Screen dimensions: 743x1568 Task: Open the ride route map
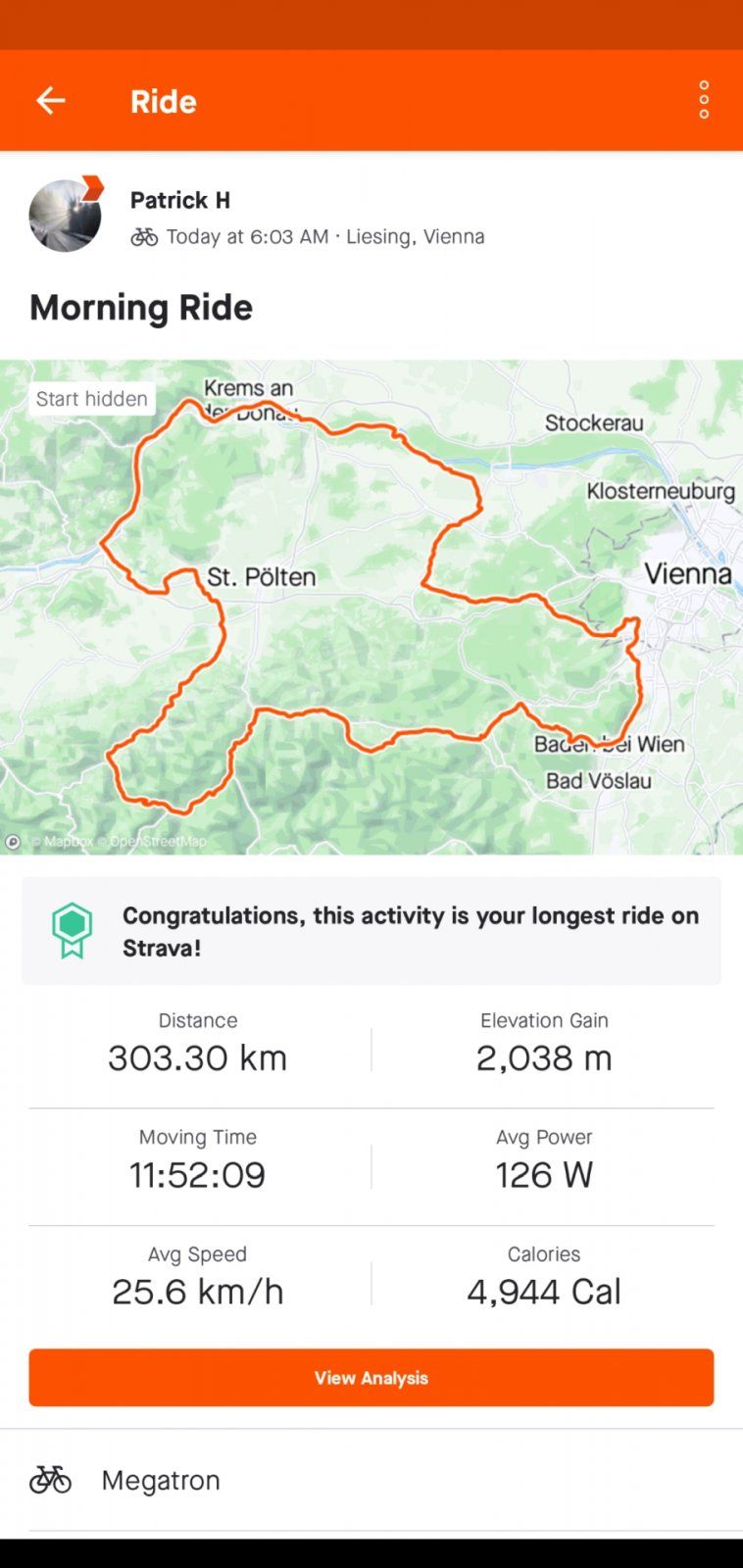coord(371,607)
